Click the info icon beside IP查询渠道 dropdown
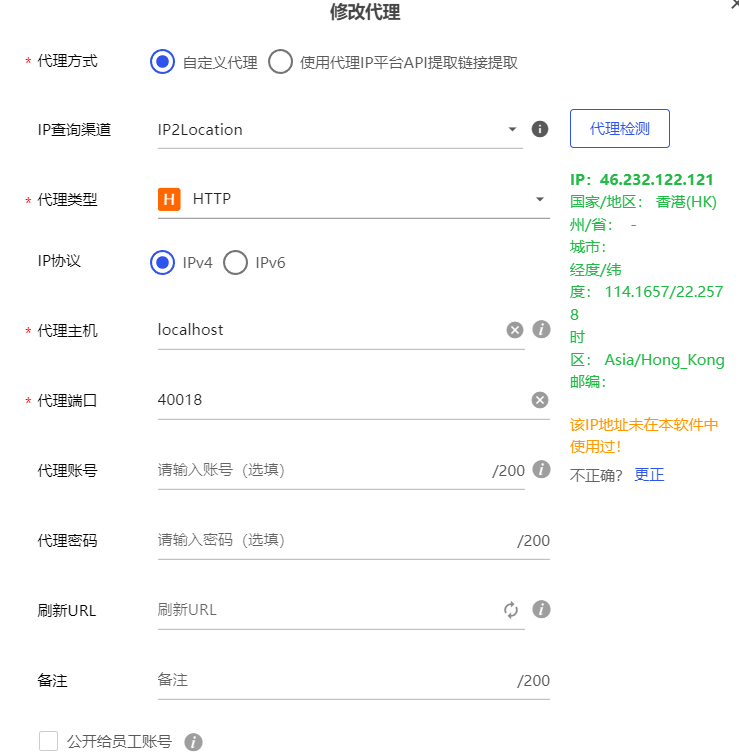The image size is (739, 755). coord(541,129)
